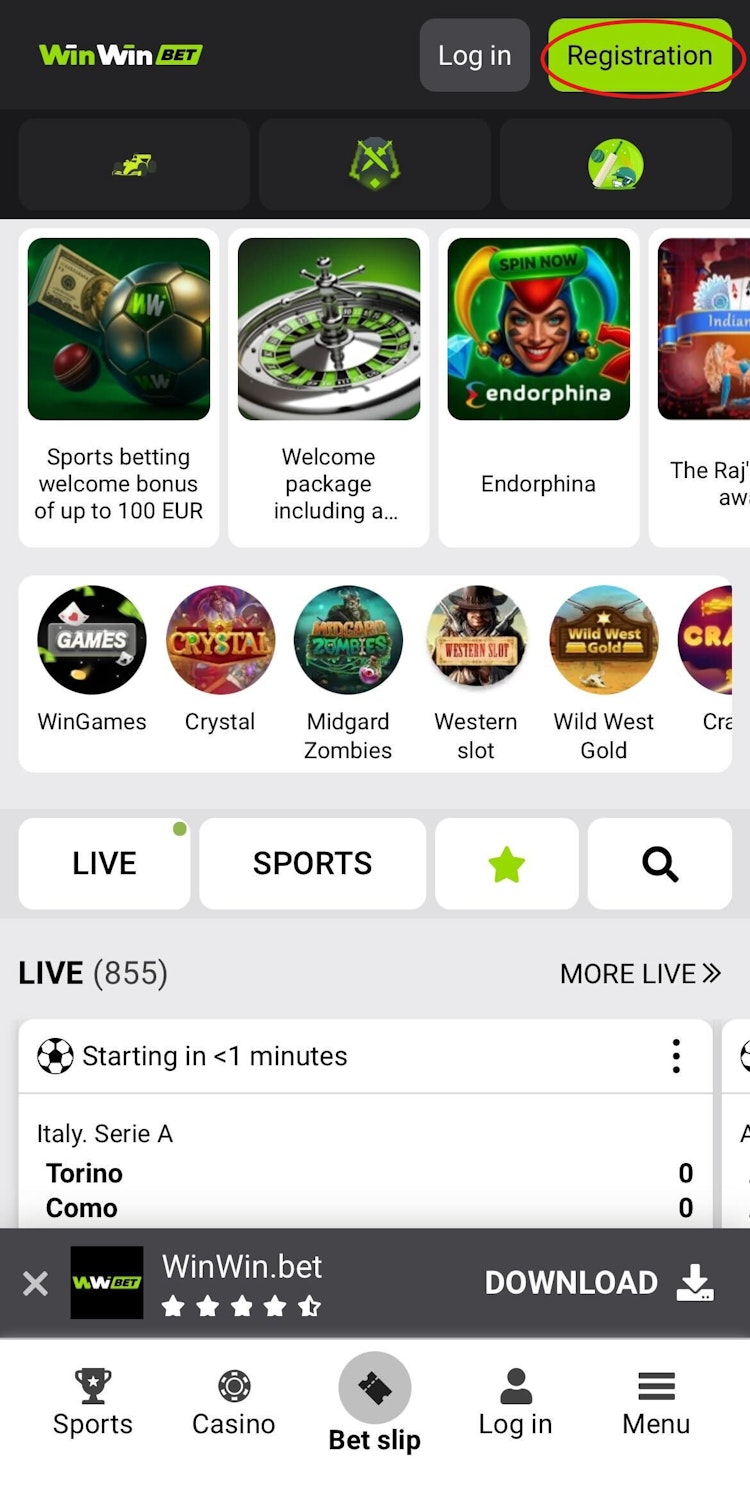Launch the Crystal game
Viewport: 750px width, 1491px height.
[x=220, y=660]
